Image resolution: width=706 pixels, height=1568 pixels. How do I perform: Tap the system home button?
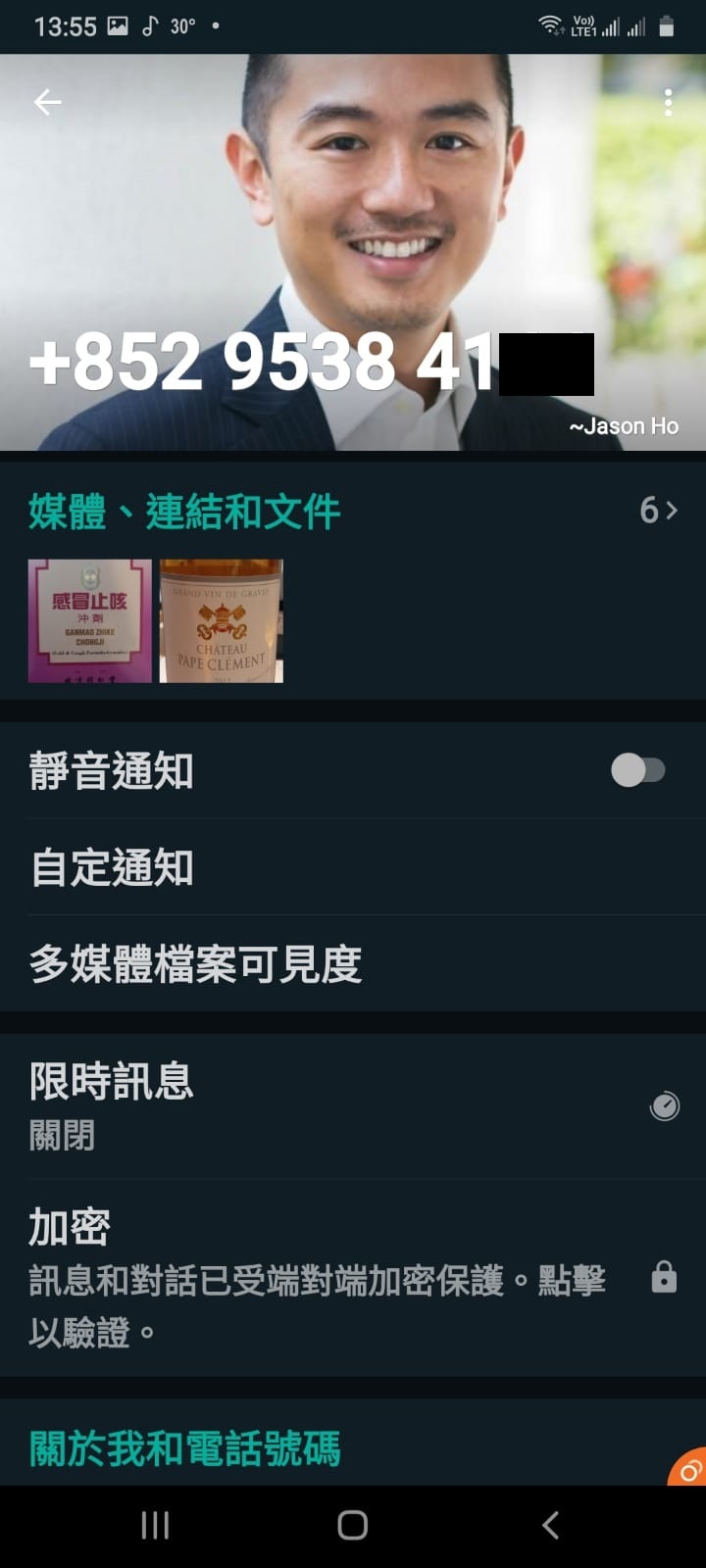coord(353,1525)
